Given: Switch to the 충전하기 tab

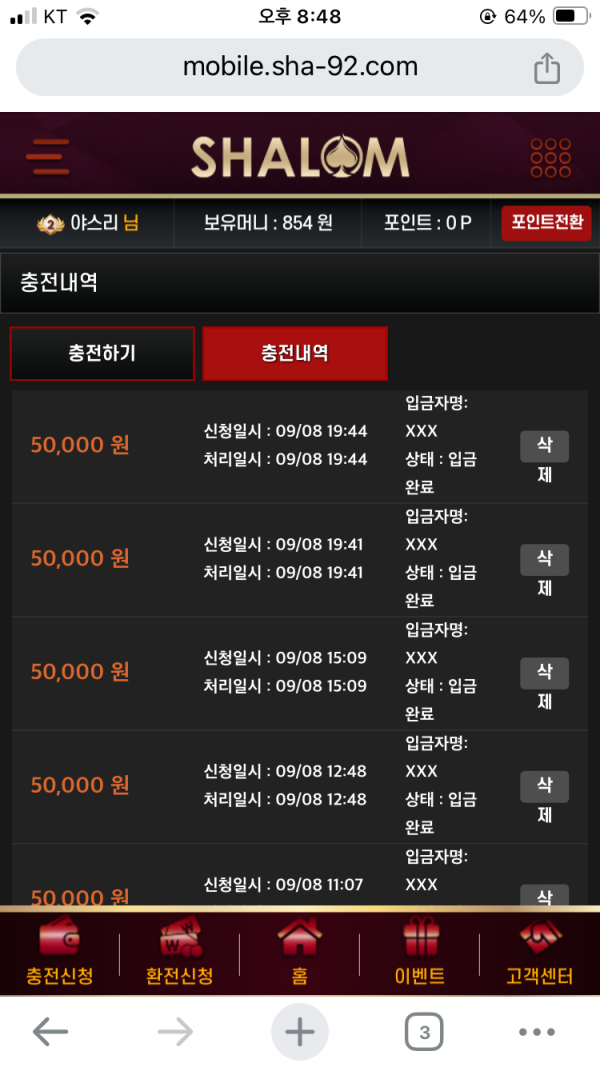Looking at the screenshot, I should click(102, 353).
